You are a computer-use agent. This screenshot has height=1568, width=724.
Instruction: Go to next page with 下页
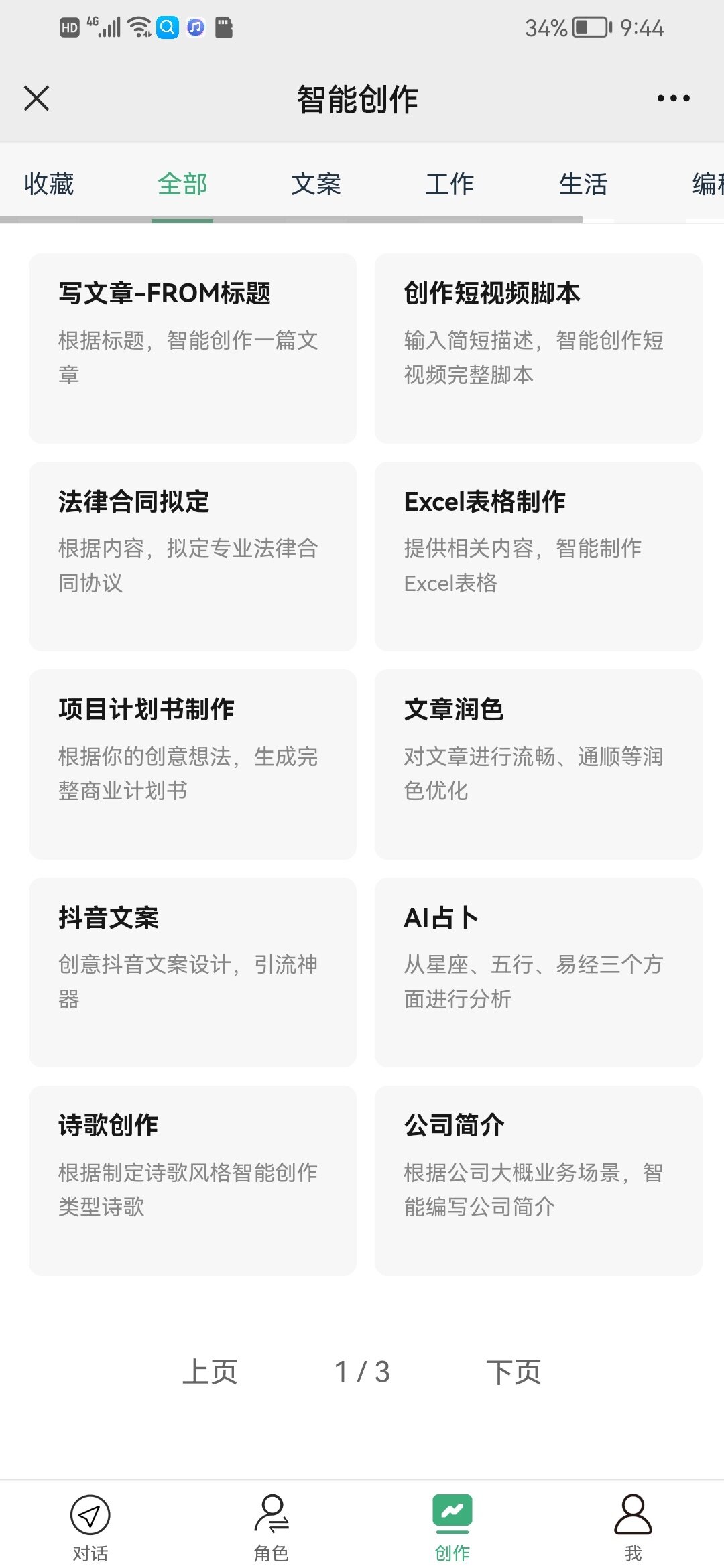[514, 1372]
